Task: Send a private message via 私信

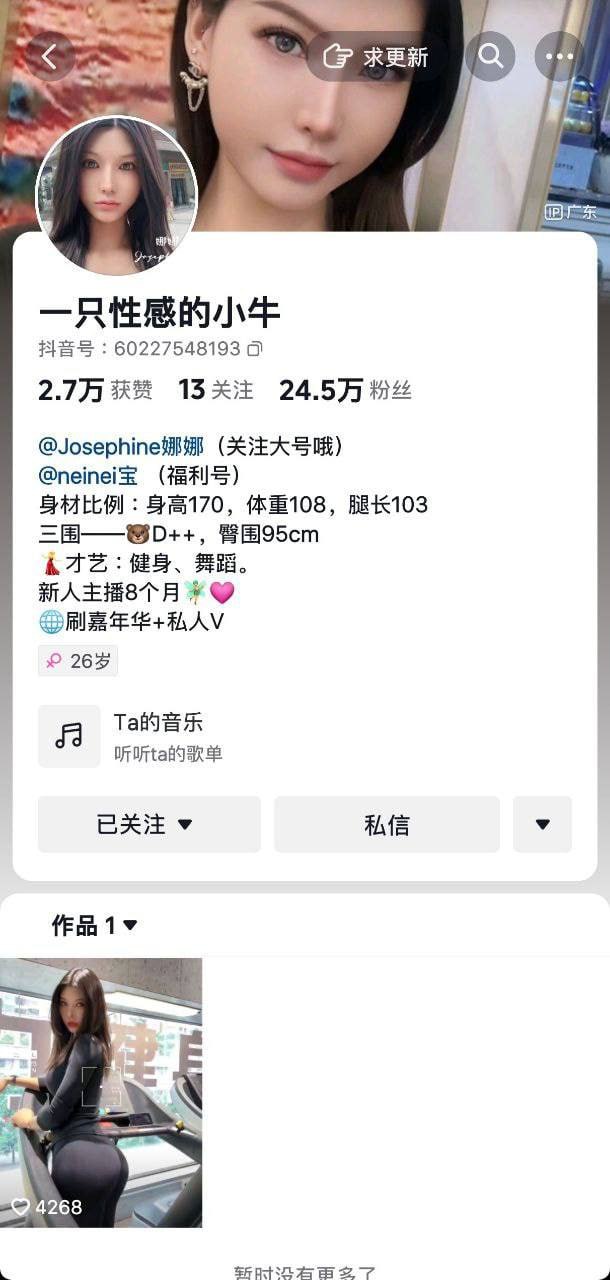Action: [387, 825]
